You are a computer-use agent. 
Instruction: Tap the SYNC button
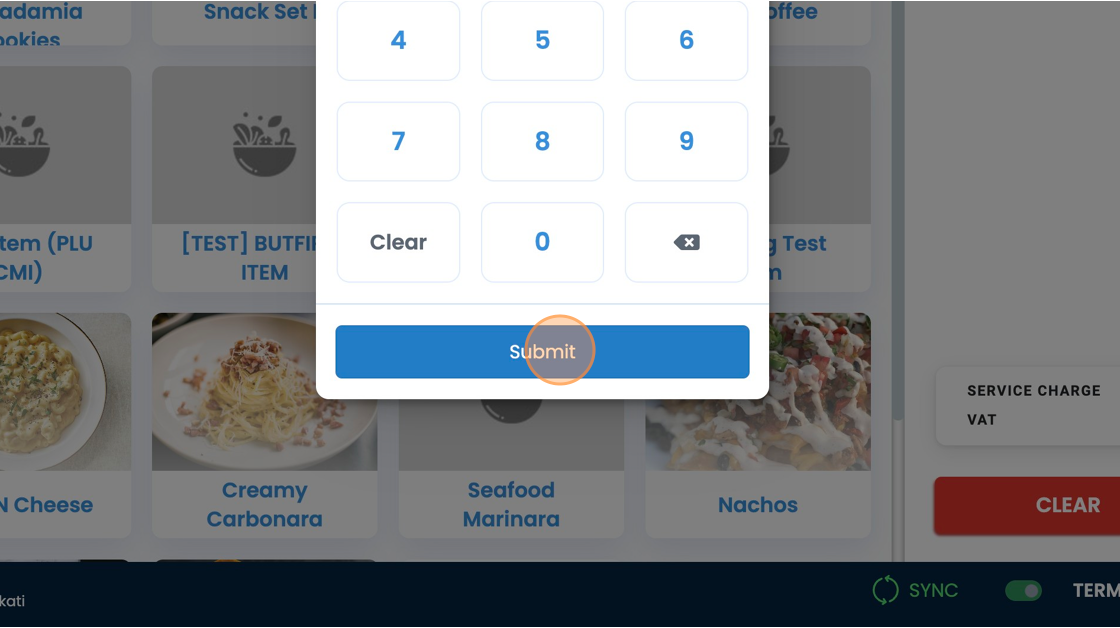[x=914, y=591]
